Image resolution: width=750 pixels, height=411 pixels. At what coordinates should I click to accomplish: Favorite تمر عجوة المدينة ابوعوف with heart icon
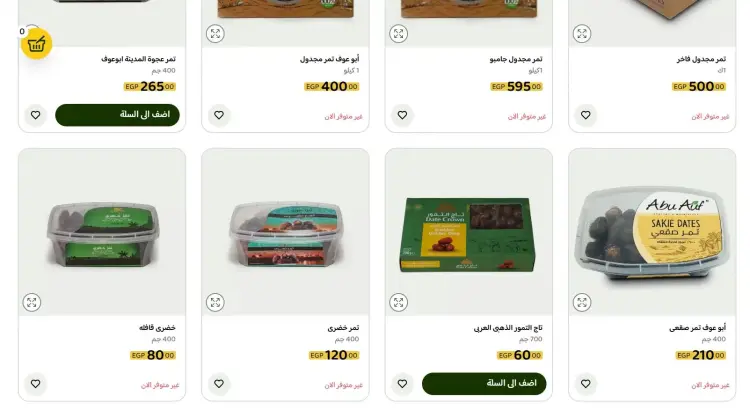point(35,115)
